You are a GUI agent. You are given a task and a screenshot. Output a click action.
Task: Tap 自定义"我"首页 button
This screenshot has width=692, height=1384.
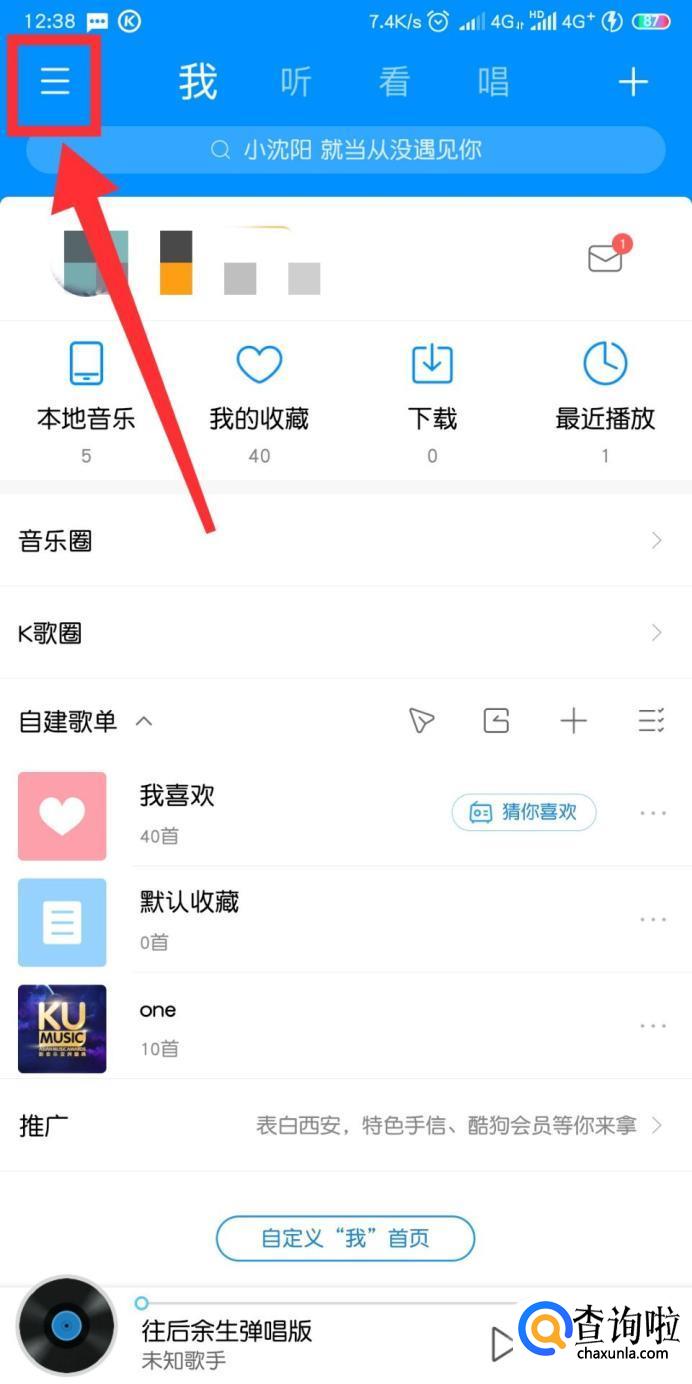(x=345, y=1238)
